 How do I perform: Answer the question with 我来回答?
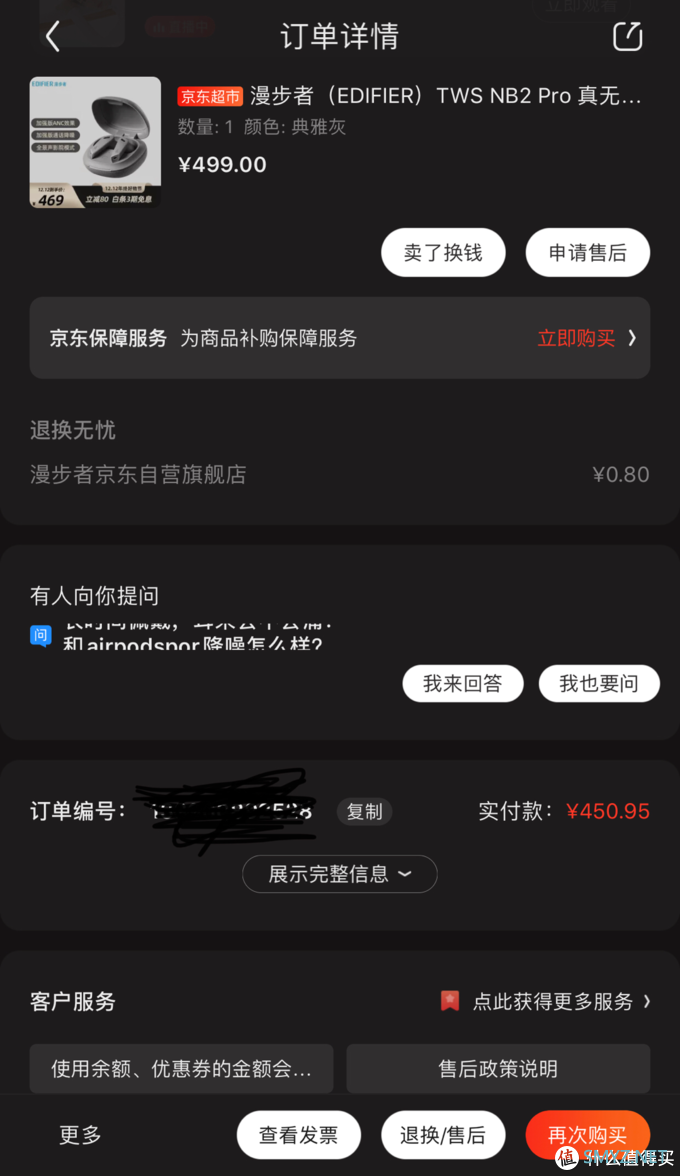(x=461, y=684)
